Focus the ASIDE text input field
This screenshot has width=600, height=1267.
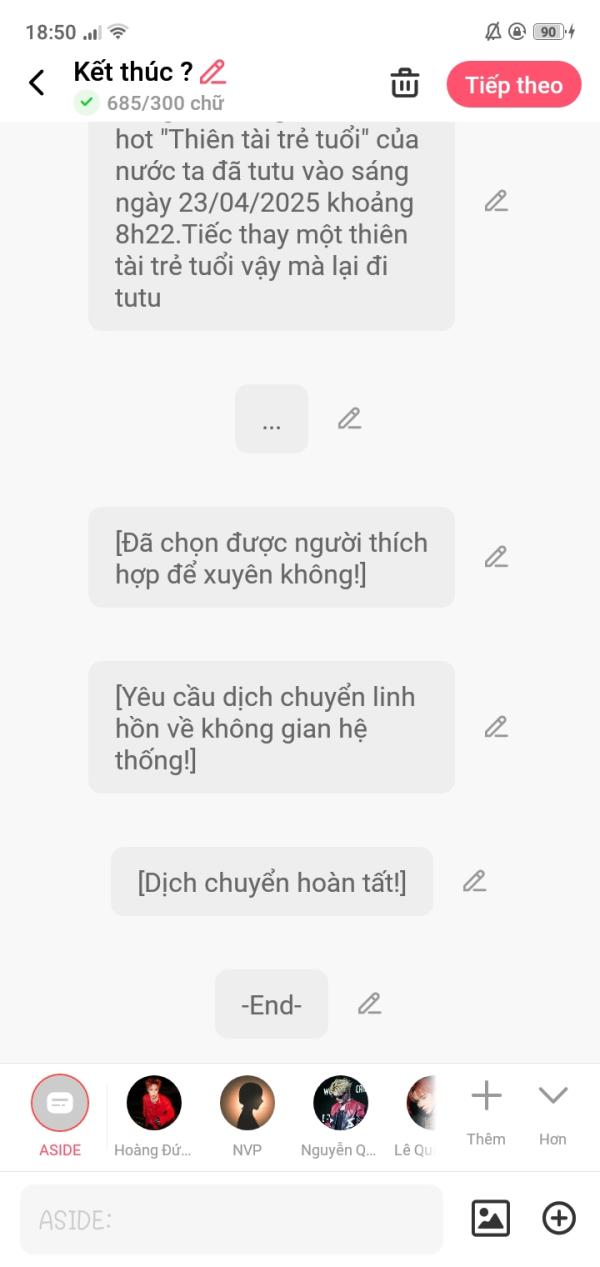tap(231, 1219)
